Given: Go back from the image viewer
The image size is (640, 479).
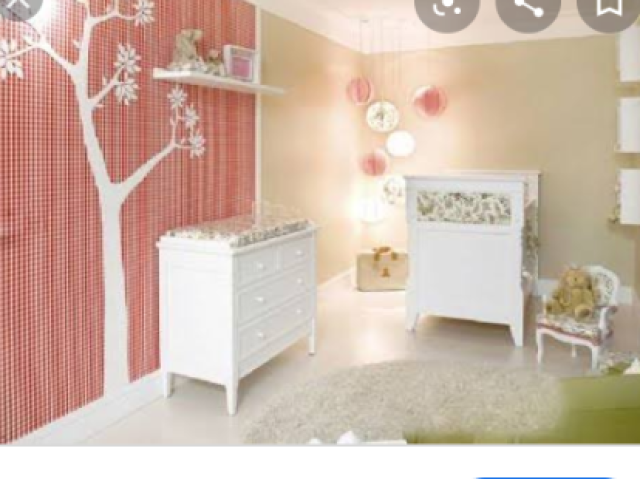Looking at the screenshot, I should pyautogui.click(x=18, y=6).
